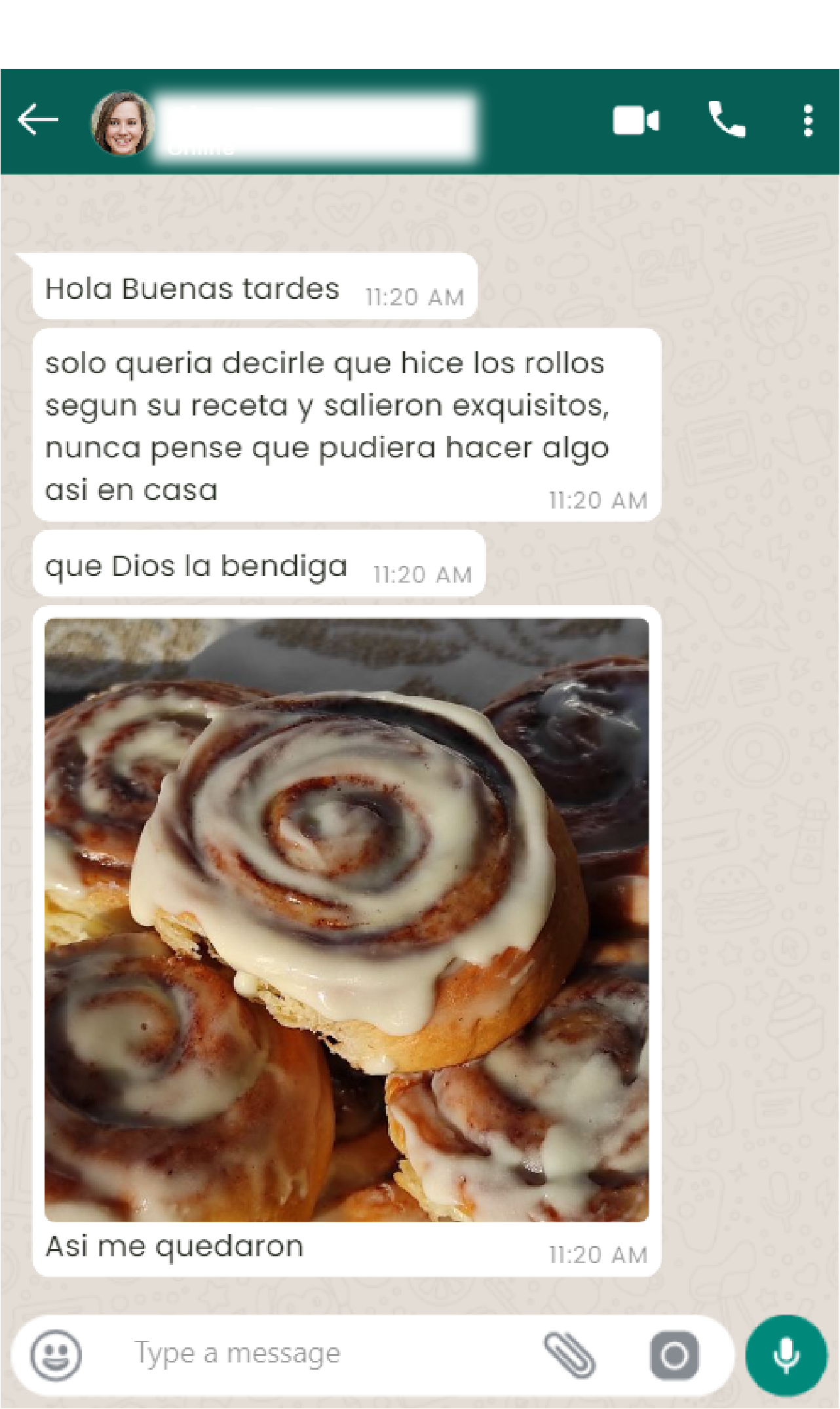Open the three-dot overflow menu
This screenshot has height=1409, width=840.
(x=808, y=121)
